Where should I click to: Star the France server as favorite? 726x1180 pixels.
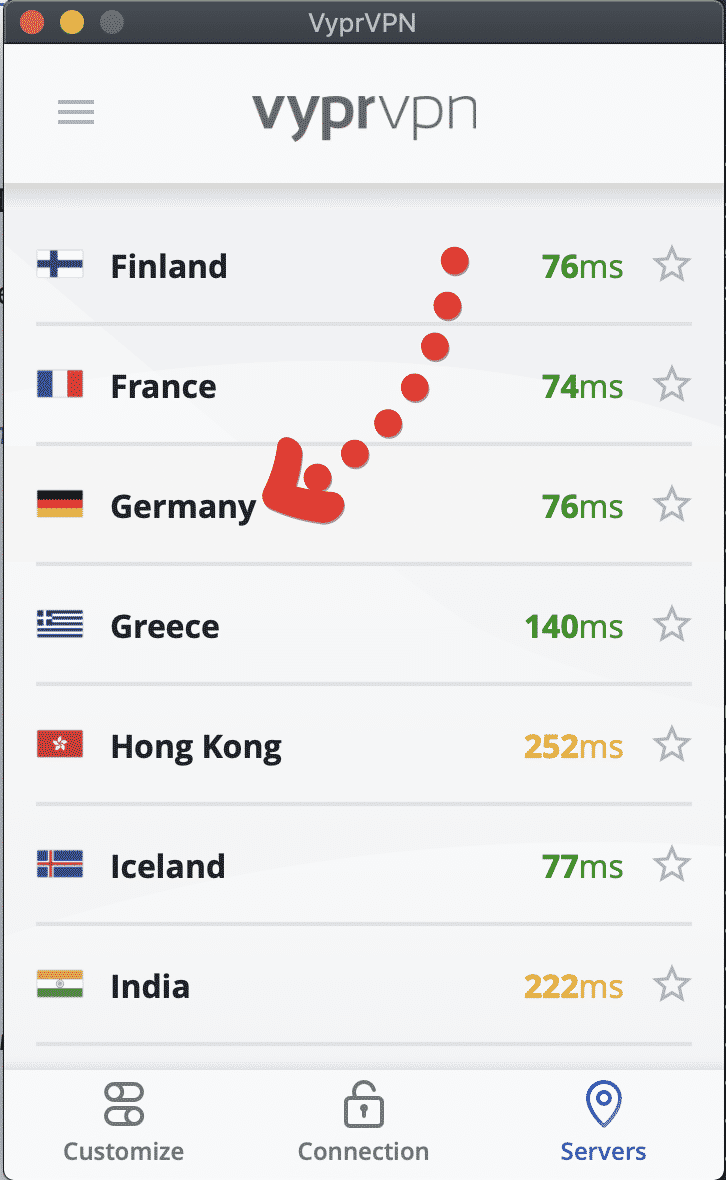coord(672,385)
